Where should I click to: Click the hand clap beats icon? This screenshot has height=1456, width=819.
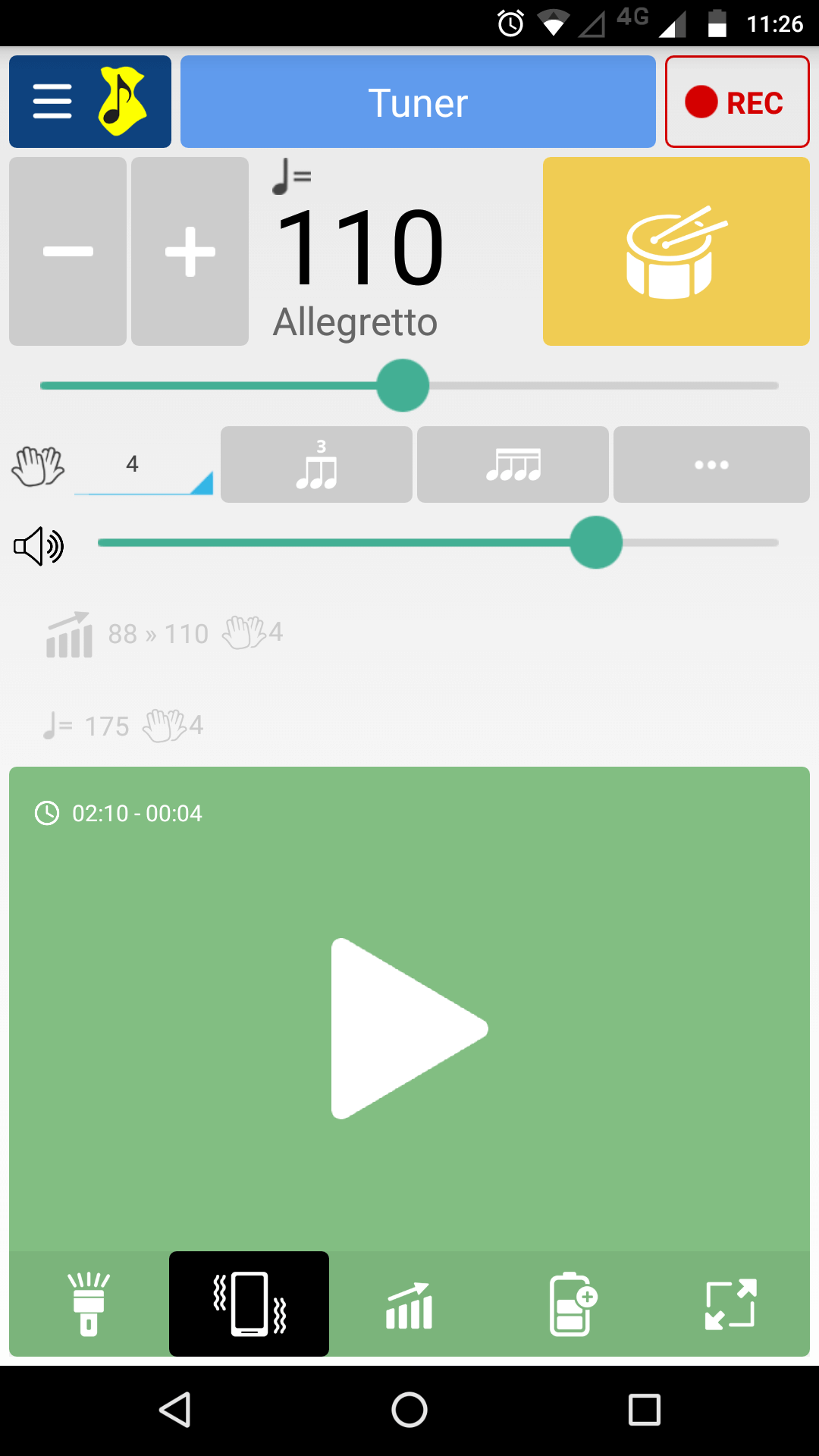pos(39,464)
